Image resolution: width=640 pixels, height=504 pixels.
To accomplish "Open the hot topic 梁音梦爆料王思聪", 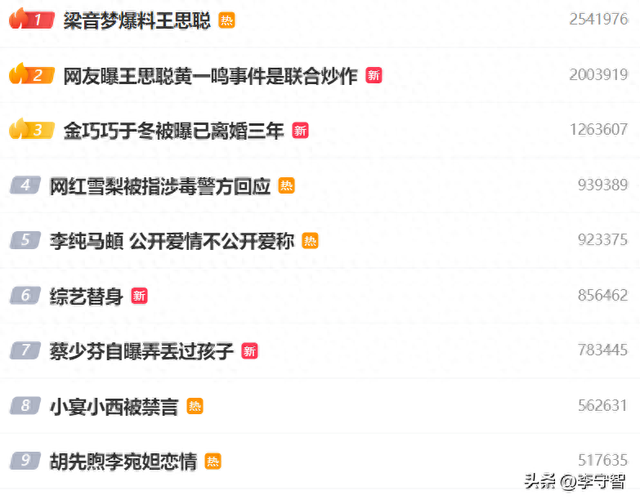I will [x=136, y=19].
